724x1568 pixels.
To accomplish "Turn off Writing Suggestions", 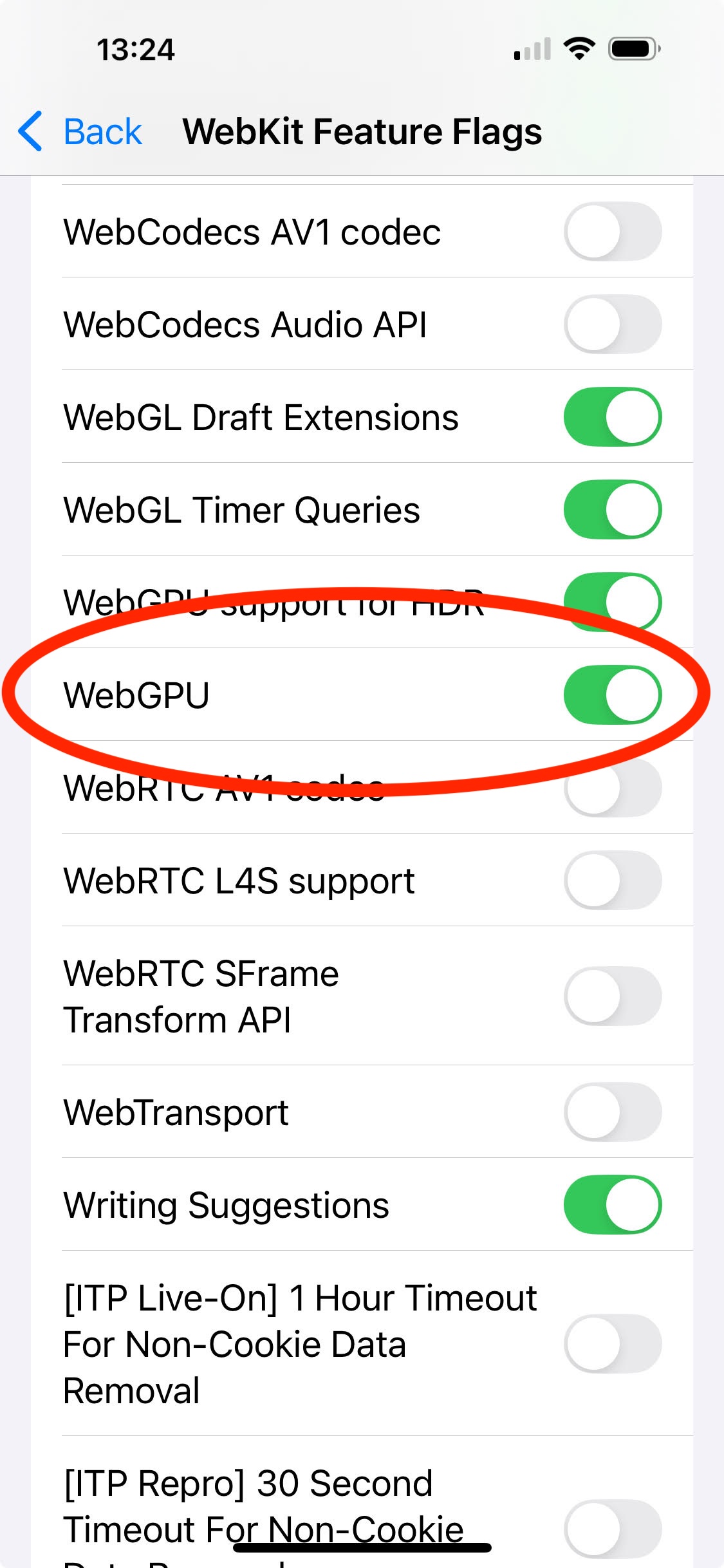I will (x=612, y=1205).
